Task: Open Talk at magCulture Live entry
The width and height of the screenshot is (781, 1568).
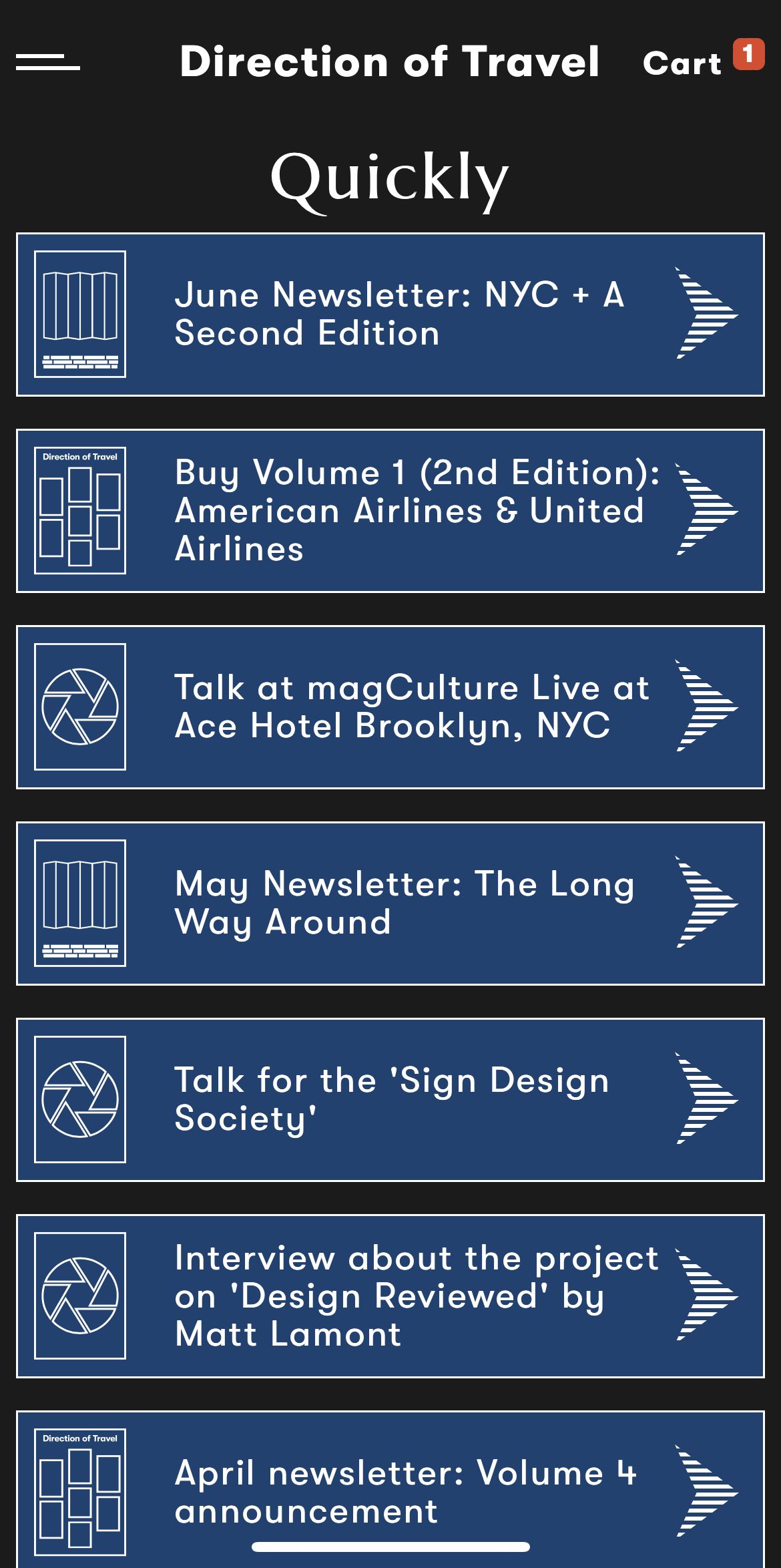Action: 390,707
